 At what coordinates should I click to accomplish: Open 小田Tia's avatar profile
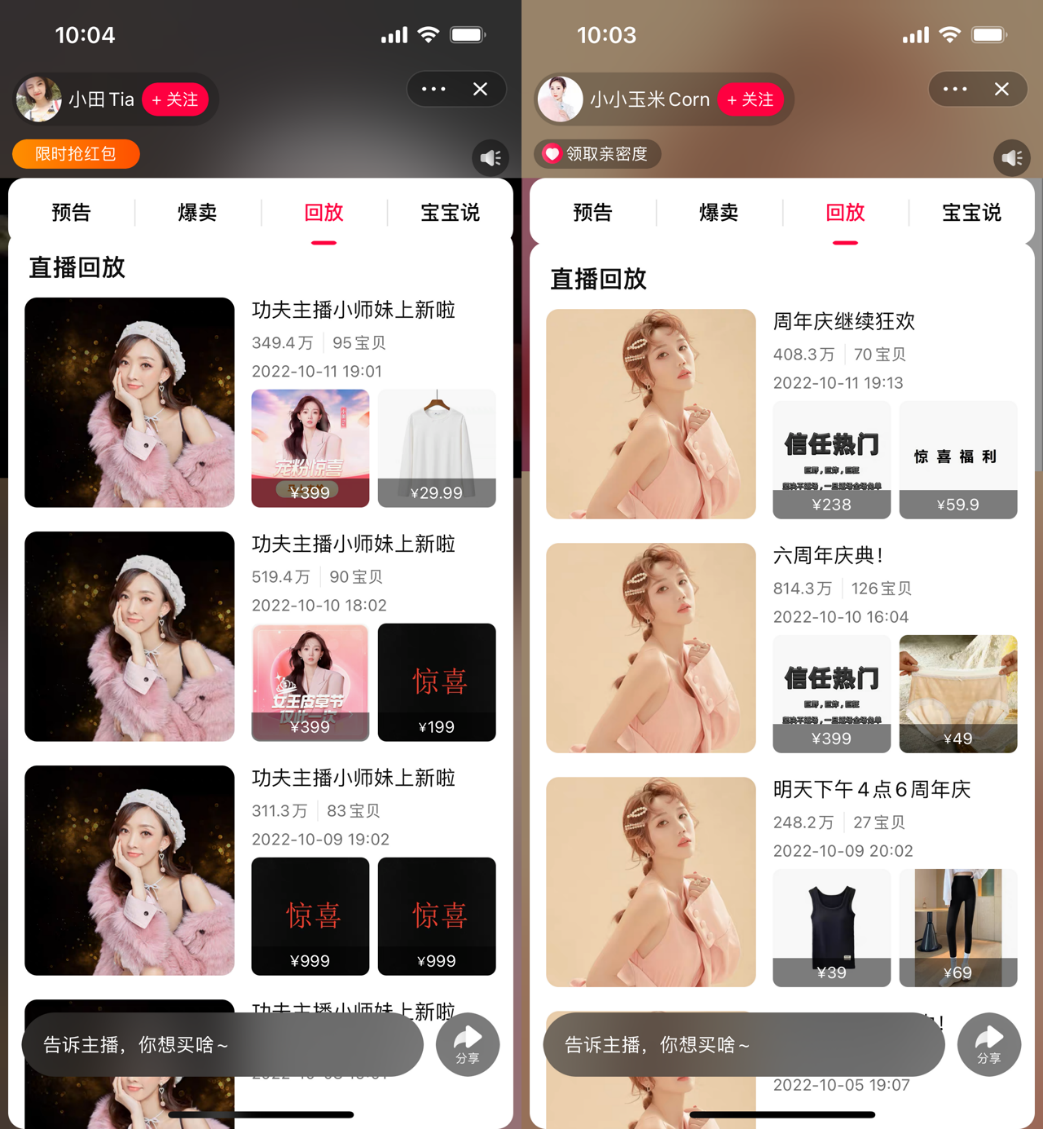(x=39, y=99)
